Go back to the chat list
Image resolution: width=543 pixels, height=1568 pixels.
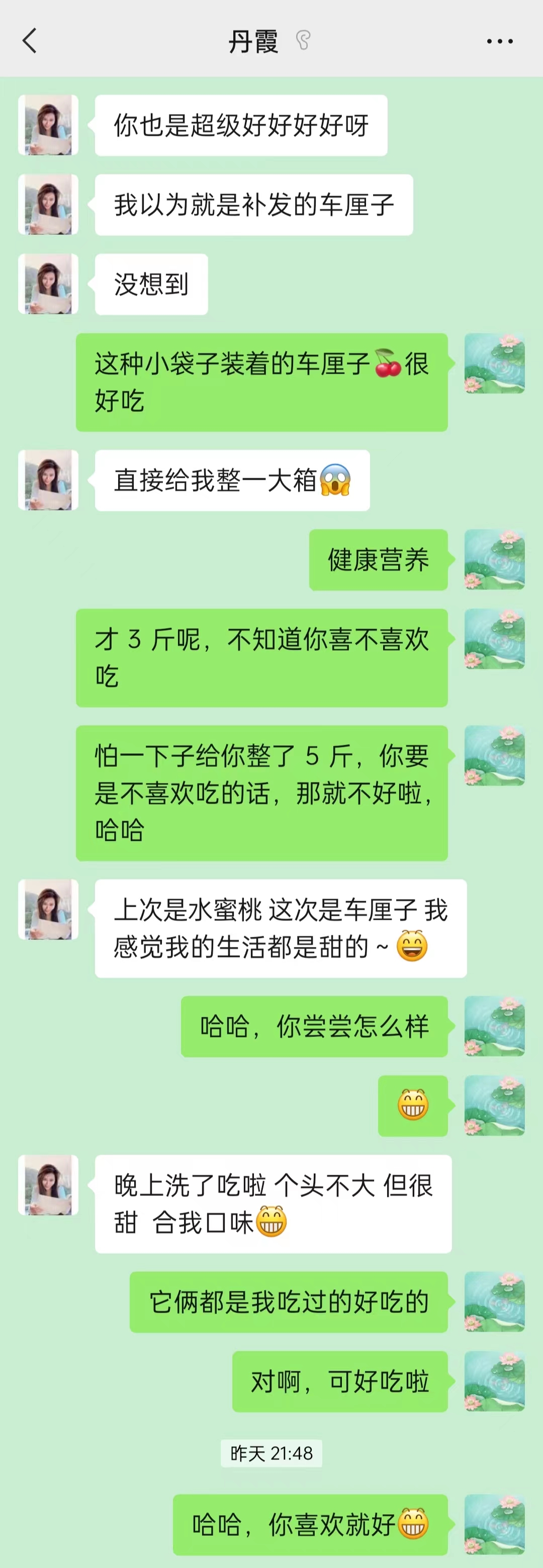point(29,41)
